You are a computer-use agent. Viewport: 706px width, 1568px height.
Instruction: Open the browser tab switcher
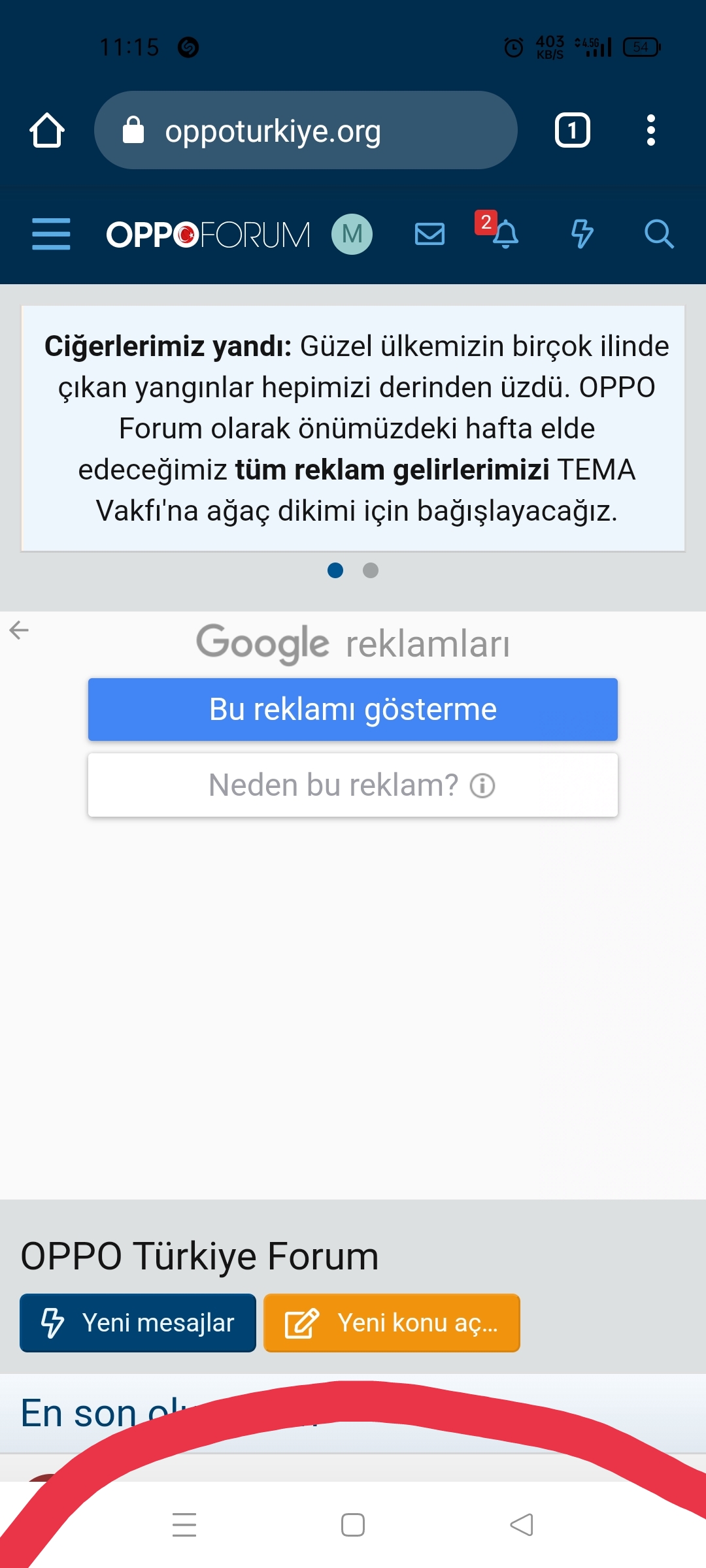click(573, 130)
